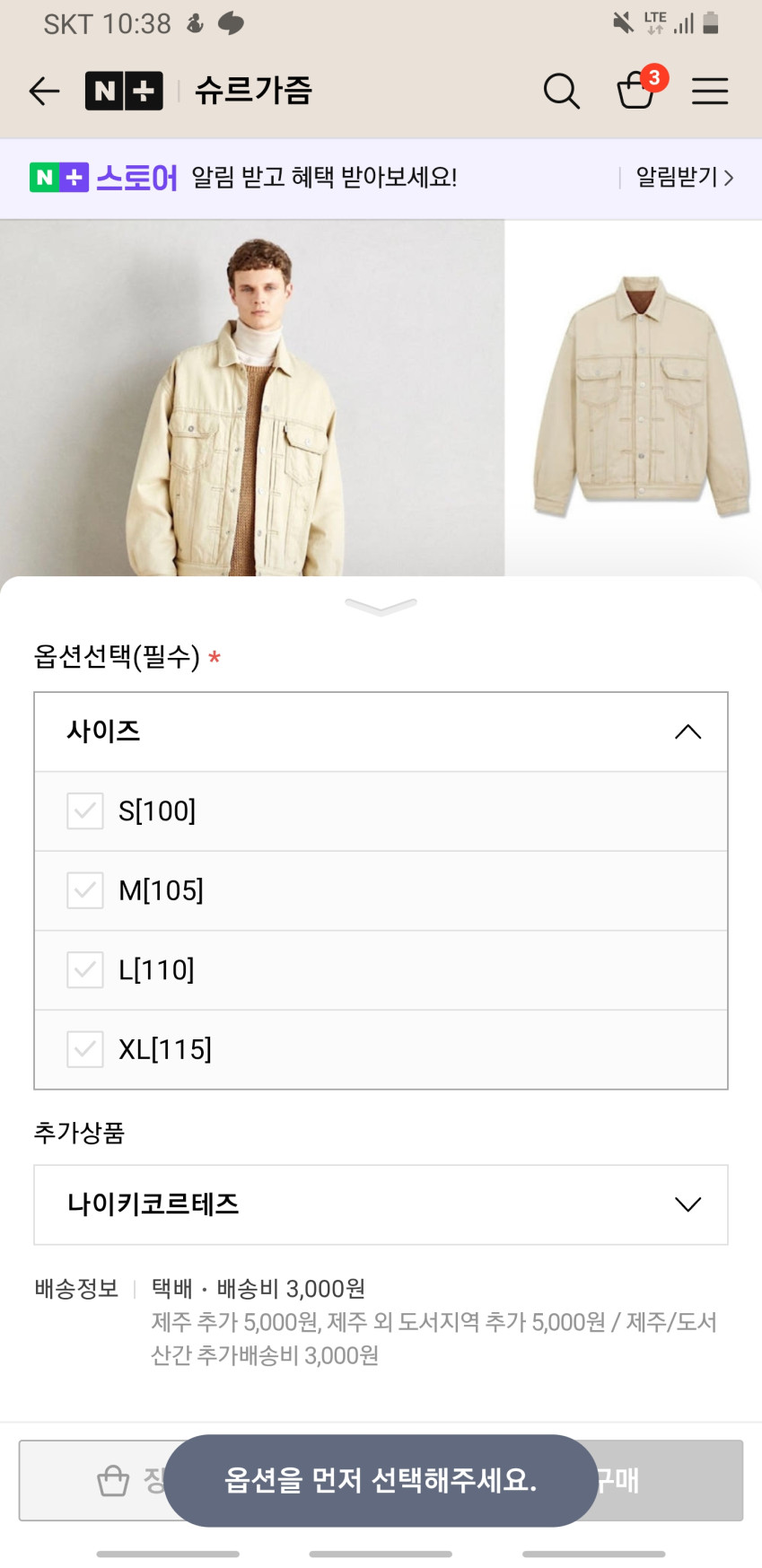Image resolution: width=762 pixels, height=1568 pixels.
Task: Go back using the arrow icon
Action: (x=44, y=91)
